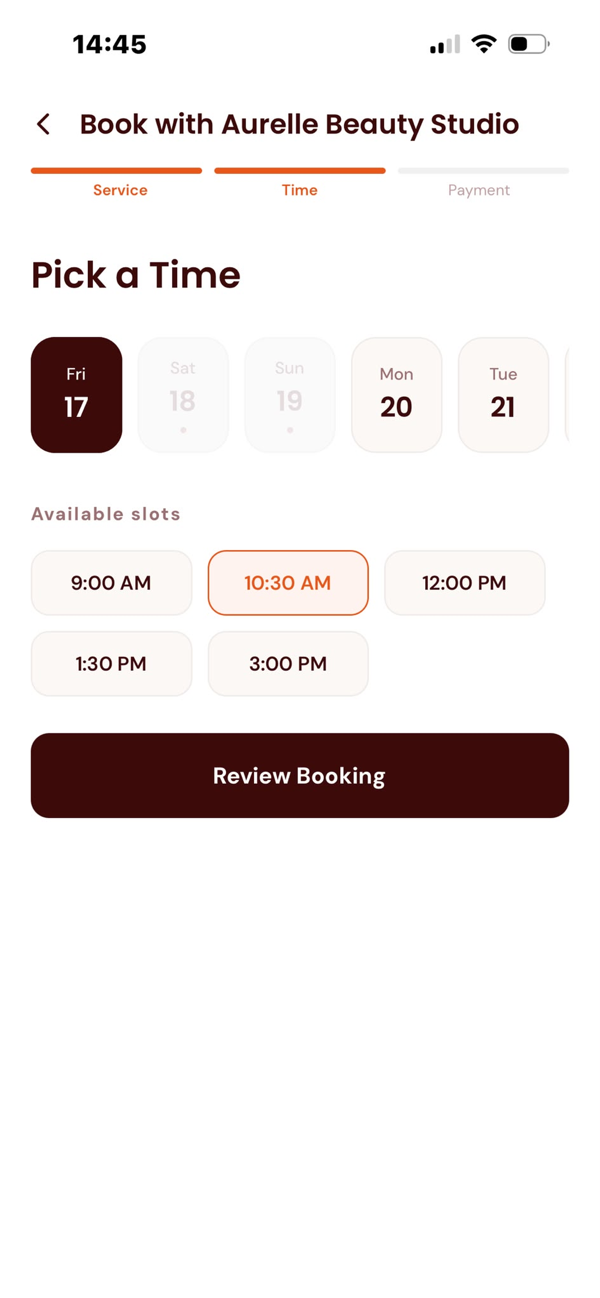Screen dimensions: 600x1298
Task: Return to the Service step
Action: pyautogui.click(x=120, y=190)
